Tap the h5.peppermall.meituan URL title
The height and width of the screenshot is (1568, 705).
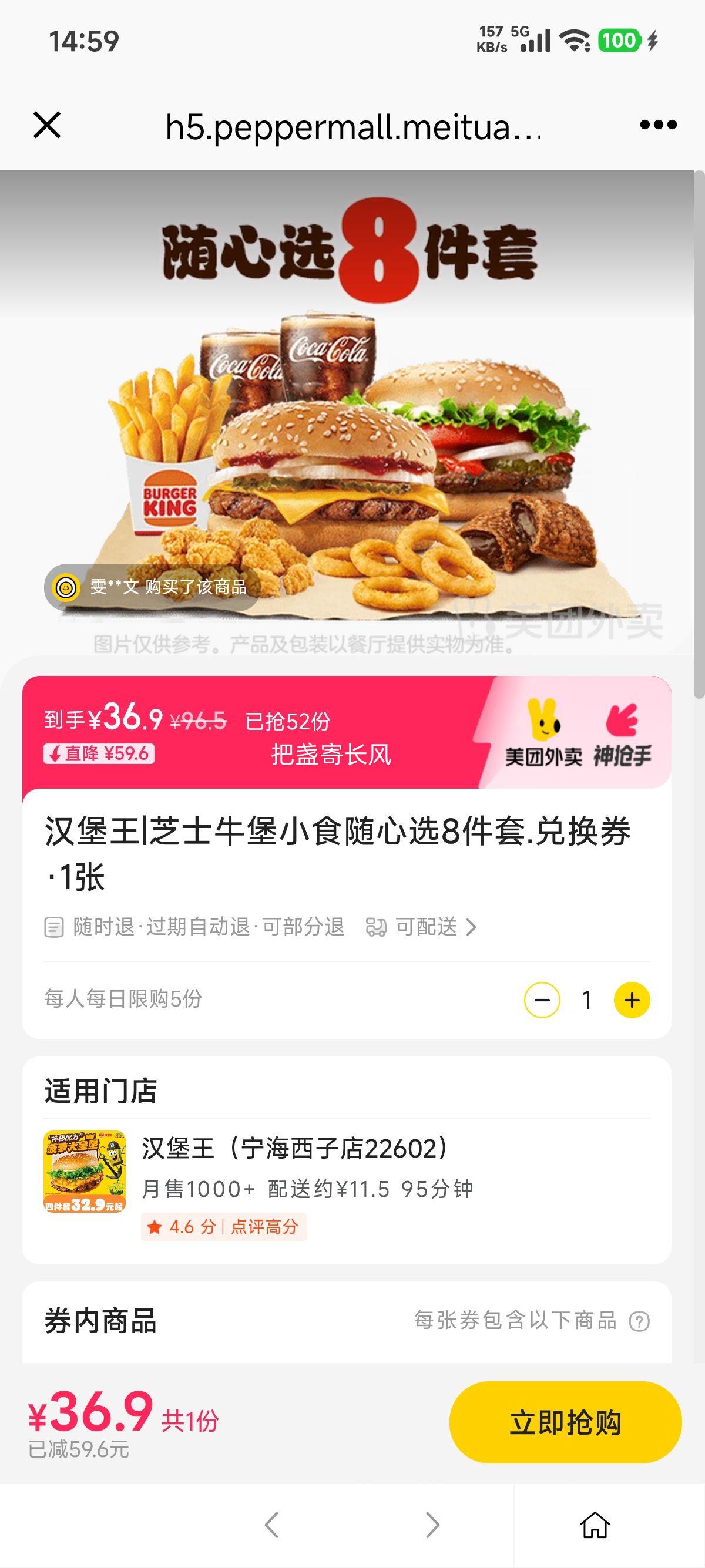[352, 126]
